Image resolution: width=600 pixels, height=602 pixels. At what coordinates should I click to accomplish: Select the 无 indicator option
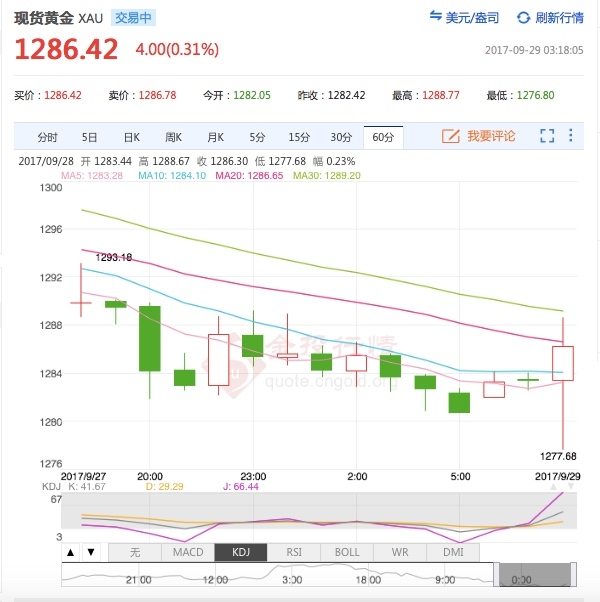point(133,552)
